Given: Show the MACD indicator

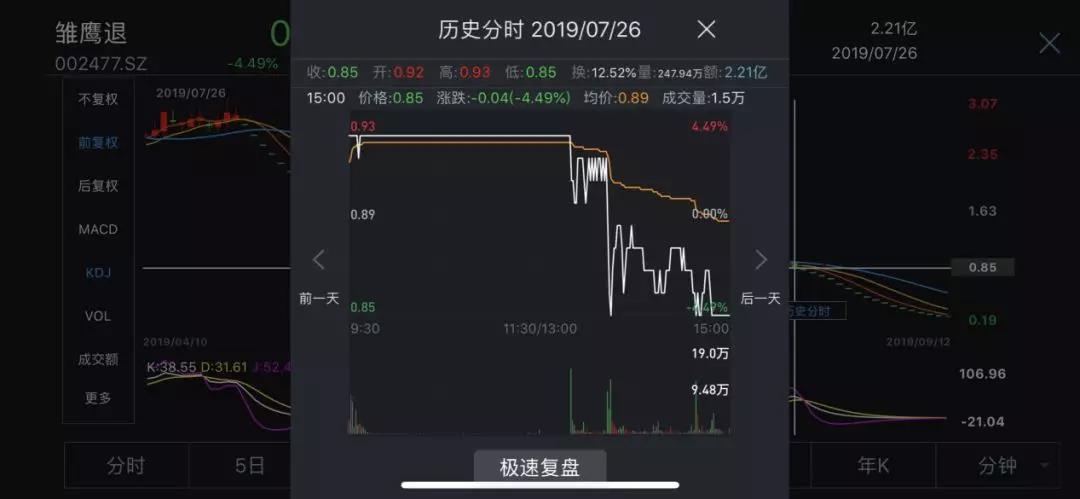Looking at the screenshot, I should [98, 229].
